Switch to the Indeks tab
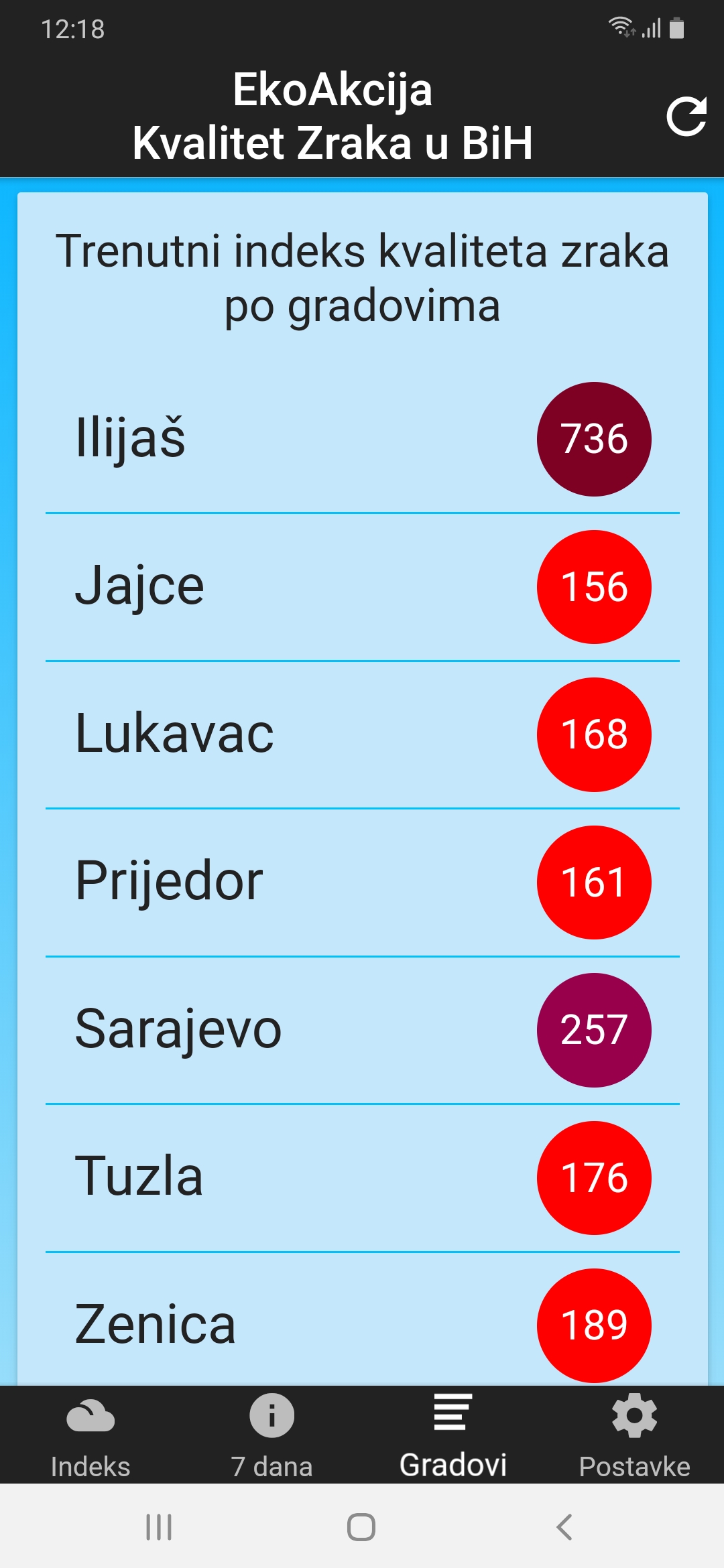The width and height of the screenshot is (724, 1568). pos(90,1435)
